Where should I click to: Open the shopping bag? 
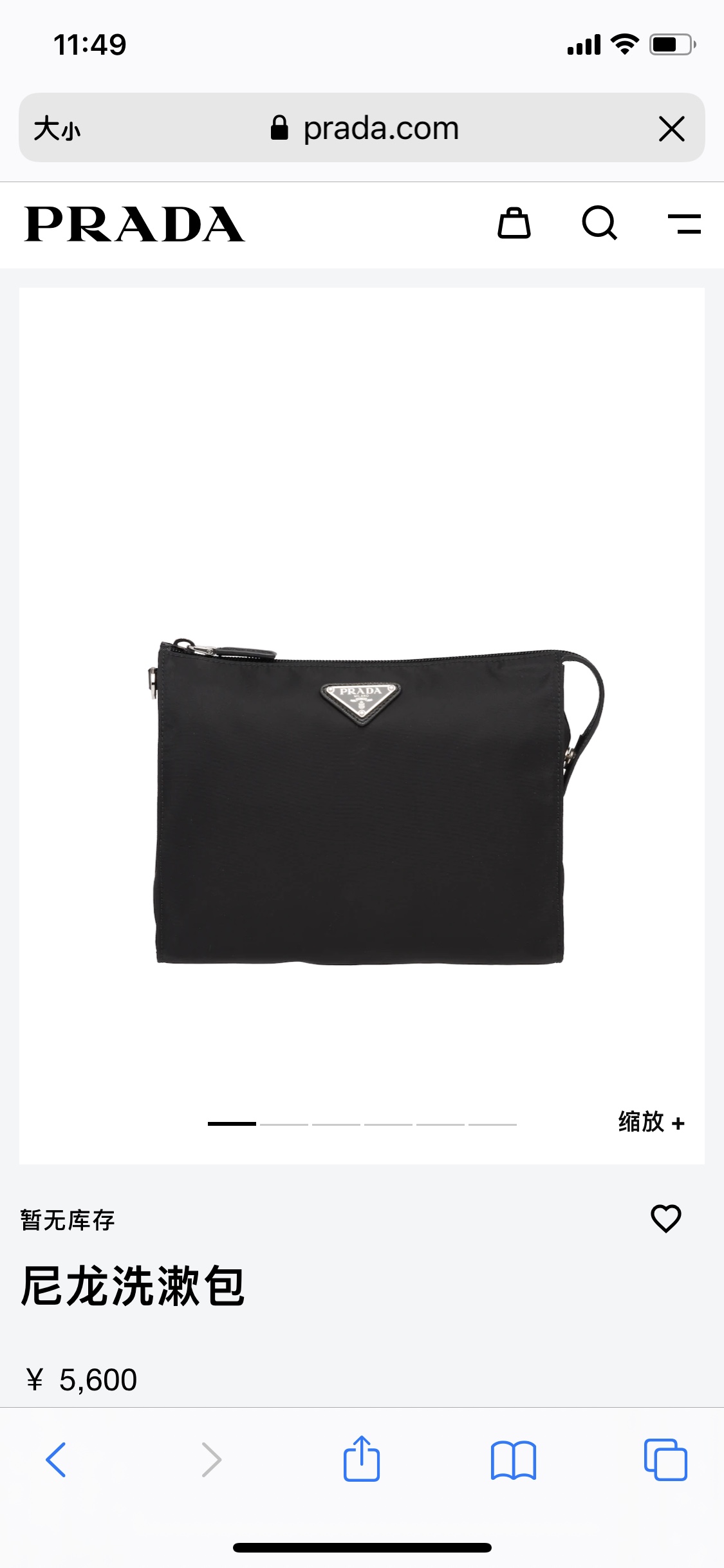(514, 223)
